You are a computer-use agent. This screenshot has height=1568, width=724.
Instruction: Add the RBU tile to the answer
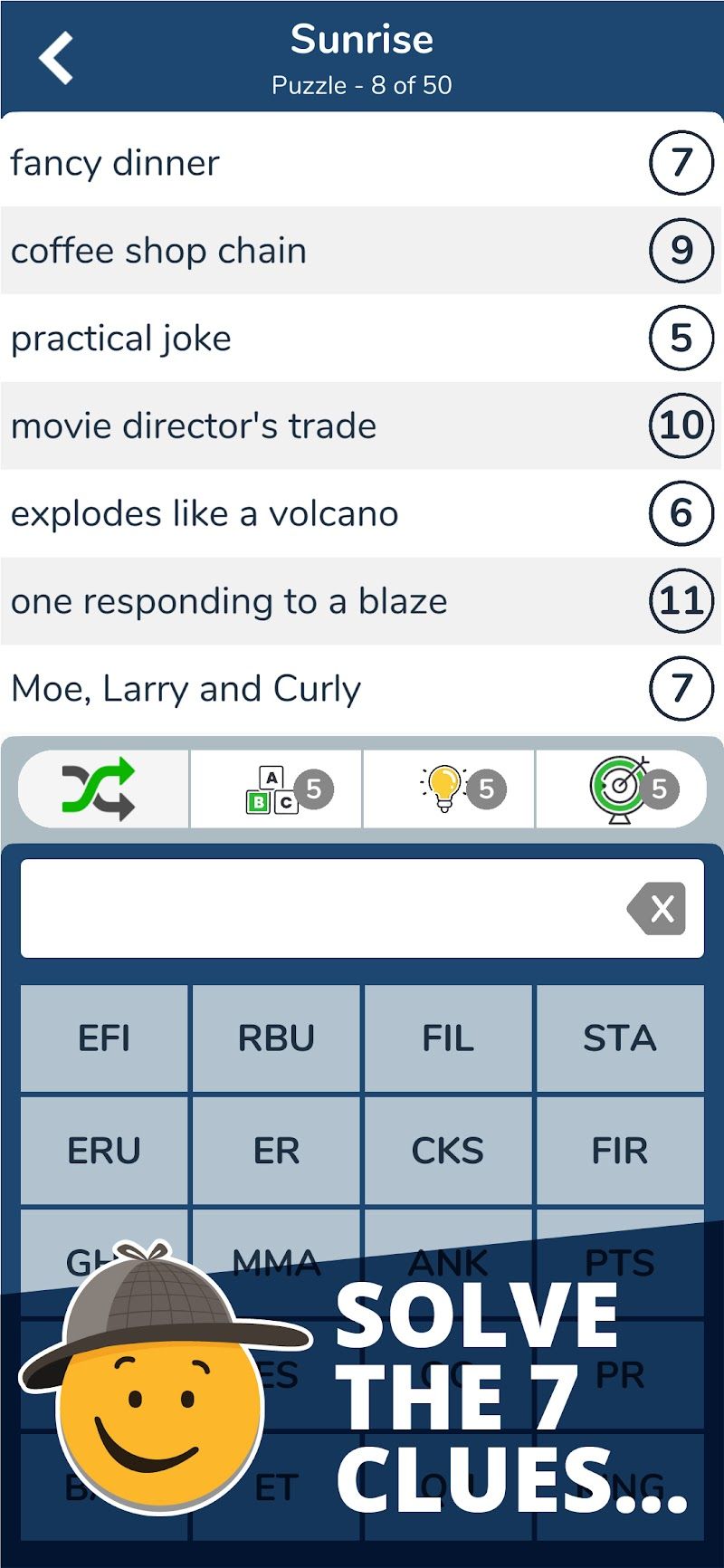[x=276, y=1038]
